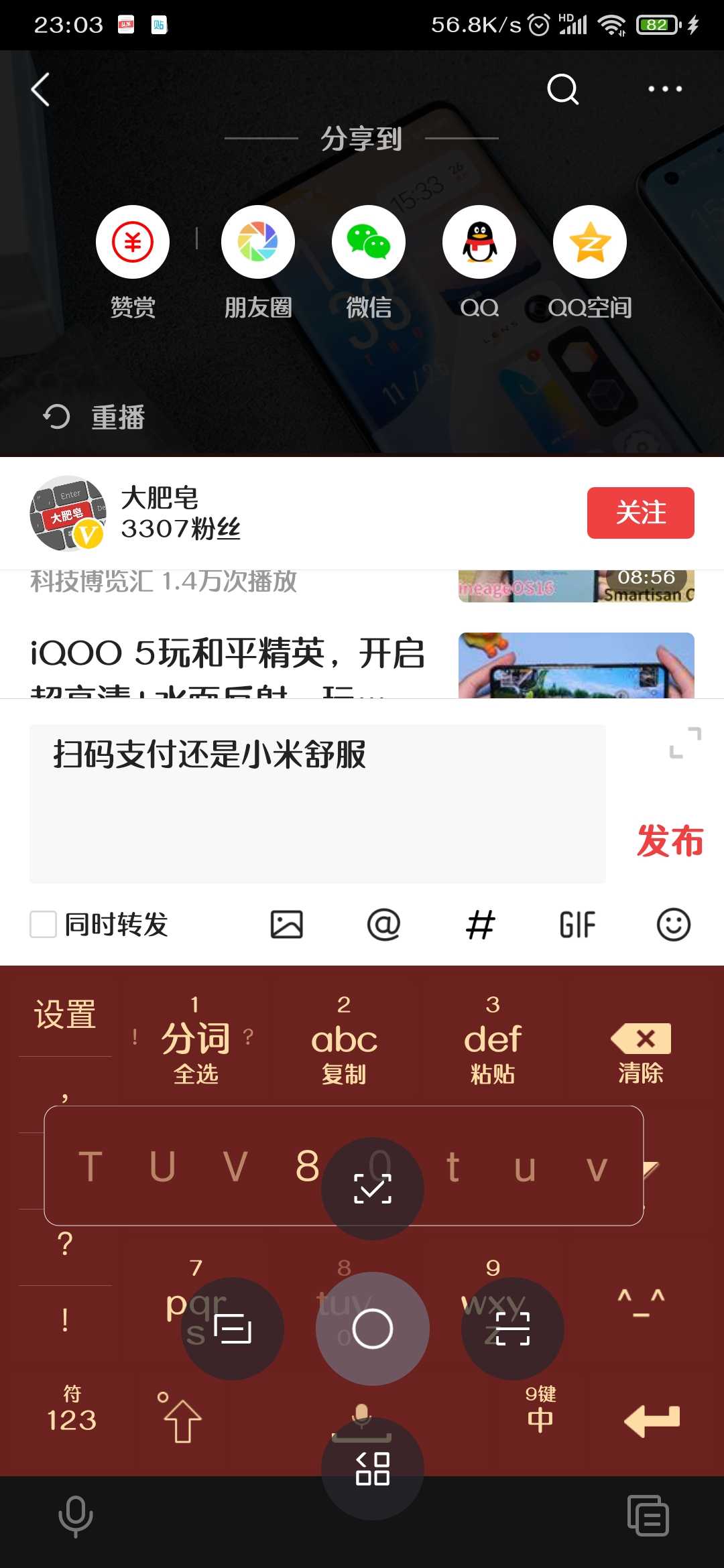Open 大肥皂's profile avatar
The width and height of the screenshot is (724, 1568).
click(x=68, y=513)
